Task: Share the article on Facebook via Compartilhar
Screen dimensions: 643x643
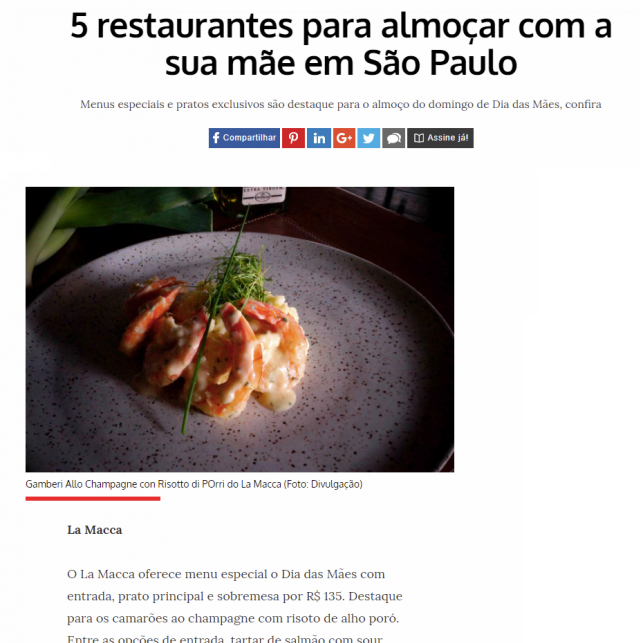Action: pos(244,138)
